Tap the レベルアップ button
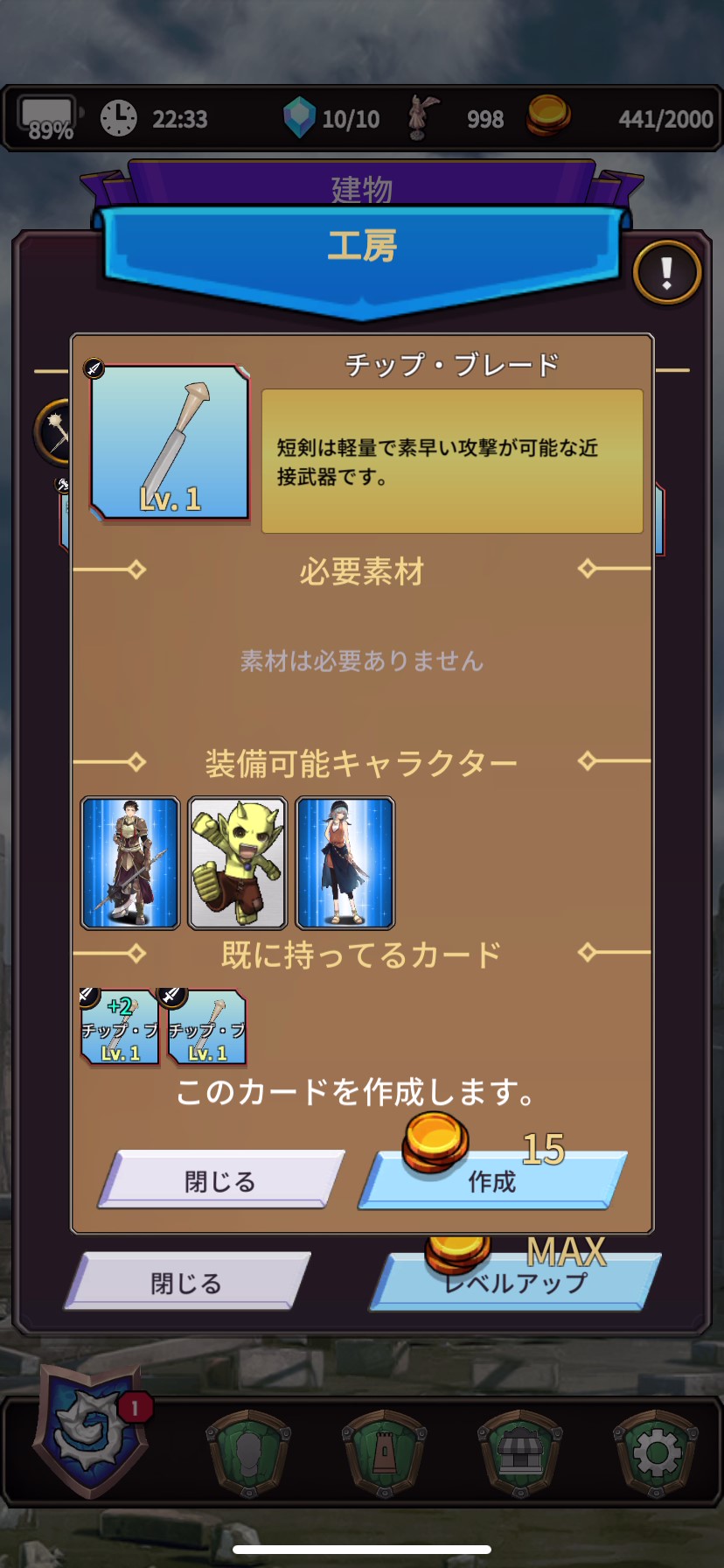724x1568 pixels. (516, 1284)
